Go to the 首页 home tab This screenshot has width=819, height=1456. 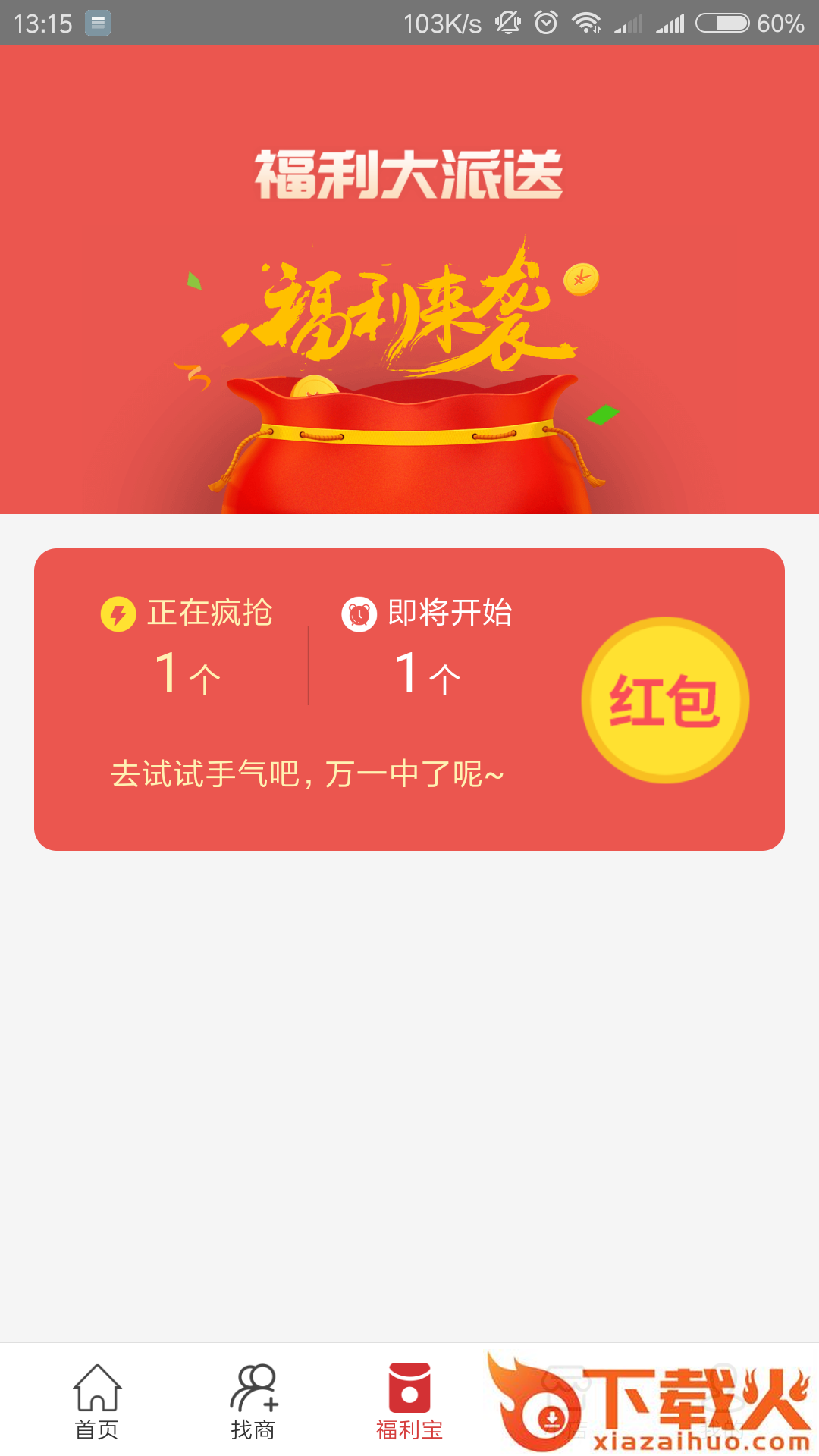(x=97, y=1401)
